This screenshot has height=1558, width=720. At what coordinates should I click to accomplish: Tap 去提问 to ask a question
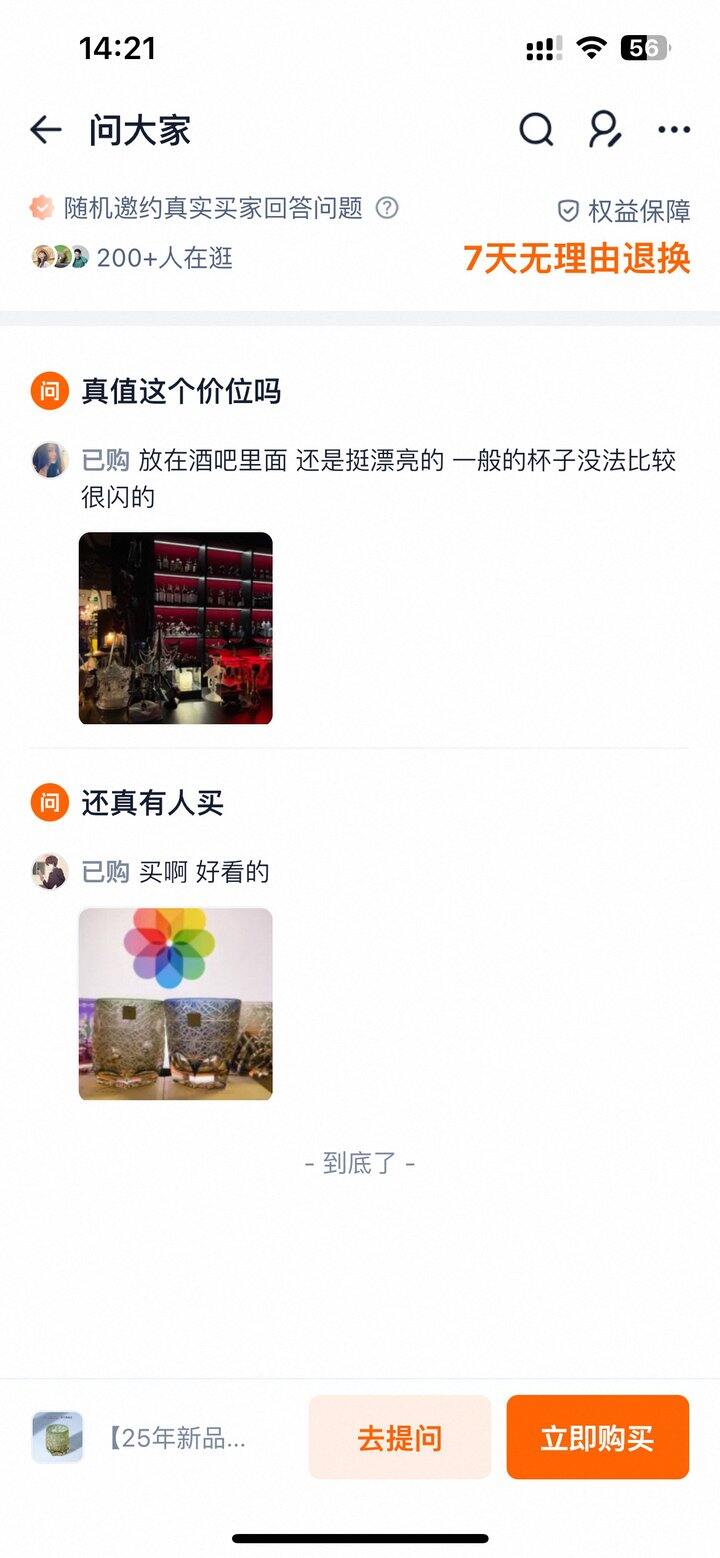pyautogui.click(x=399, y=1438)
